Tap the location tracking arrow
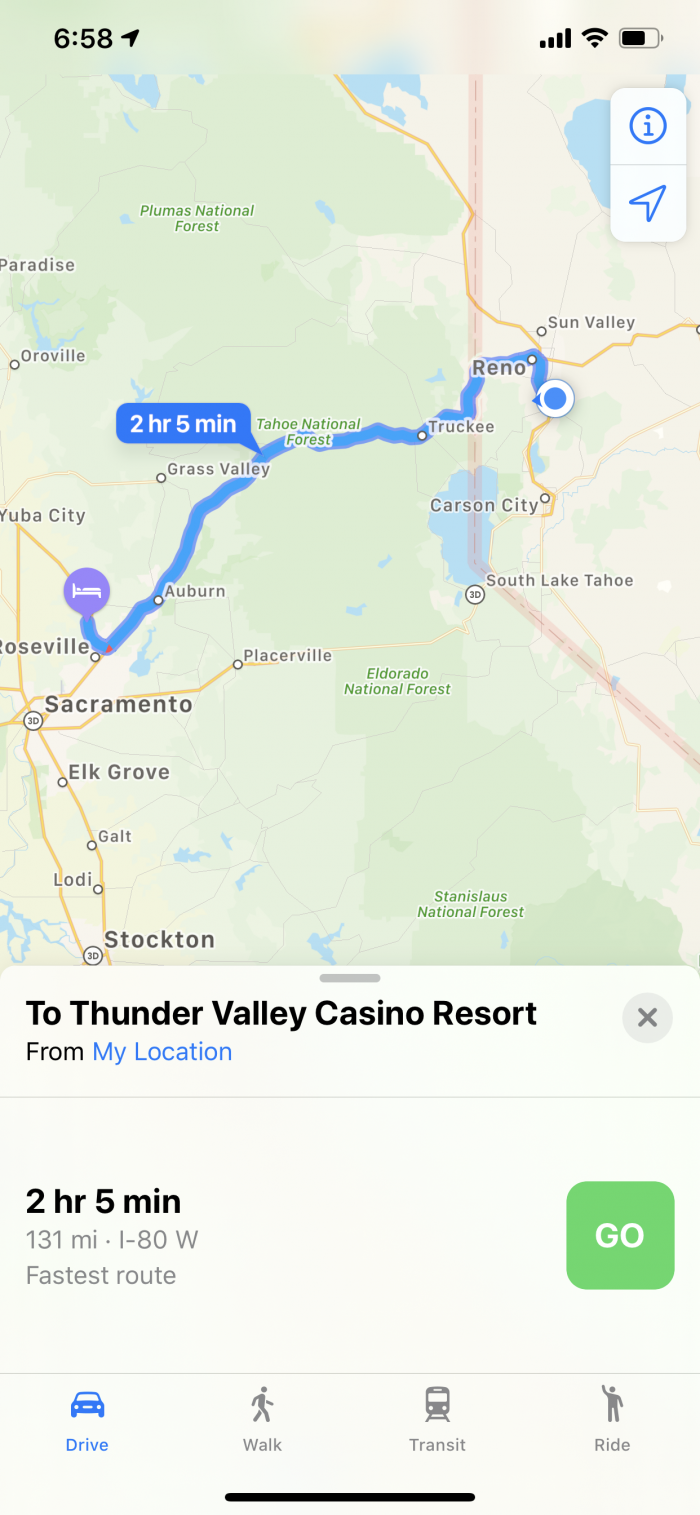The width and height of the screenshot is (700, 1515). tap(648, 204)
